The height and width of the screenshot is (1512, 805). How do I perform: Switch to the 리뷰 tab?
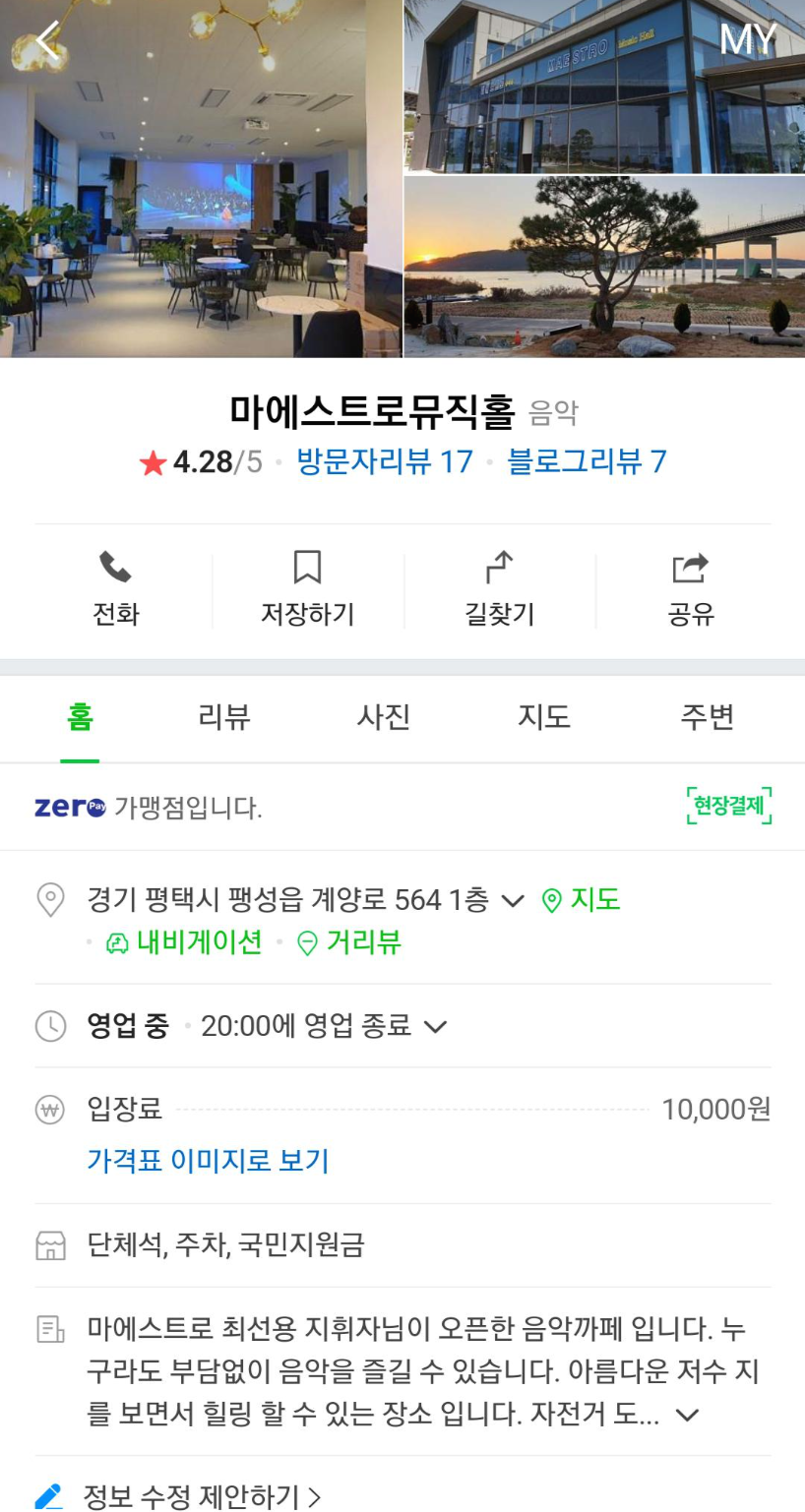[221, 717]
